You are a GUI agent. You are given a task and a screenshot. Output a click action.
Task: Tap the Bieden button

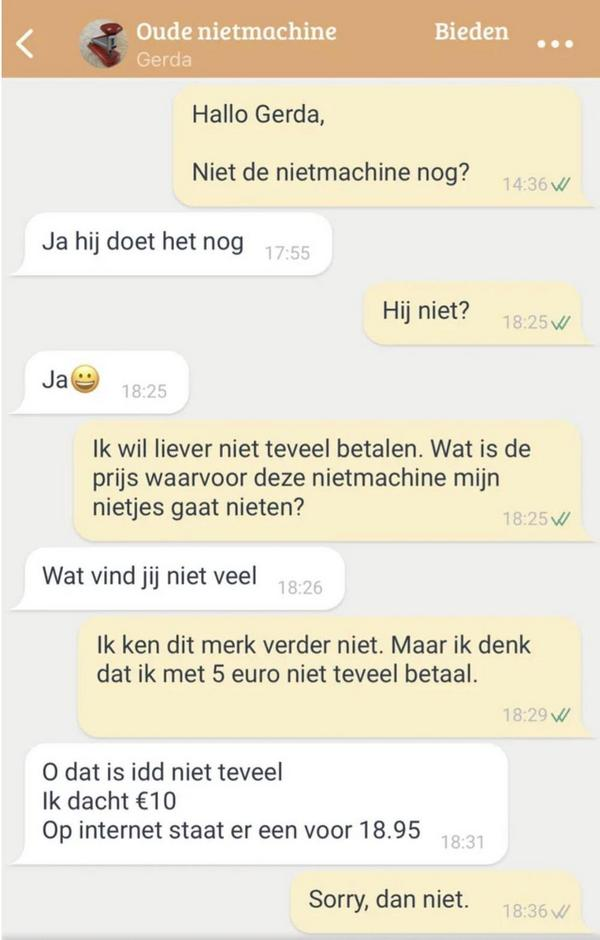coord(469,32)
